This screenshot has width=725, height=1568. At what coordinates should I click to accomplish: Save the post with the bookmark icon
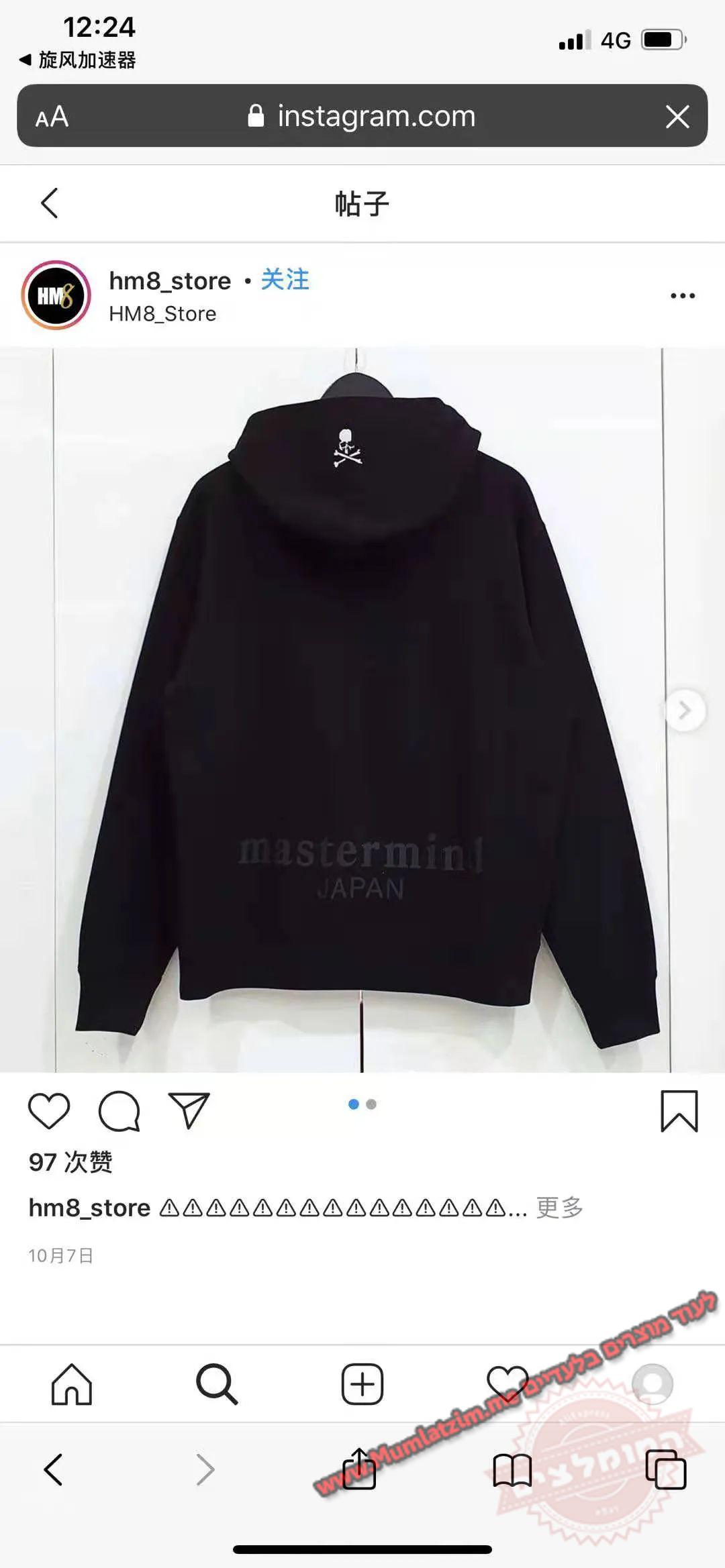click(x=679, y=1111)
